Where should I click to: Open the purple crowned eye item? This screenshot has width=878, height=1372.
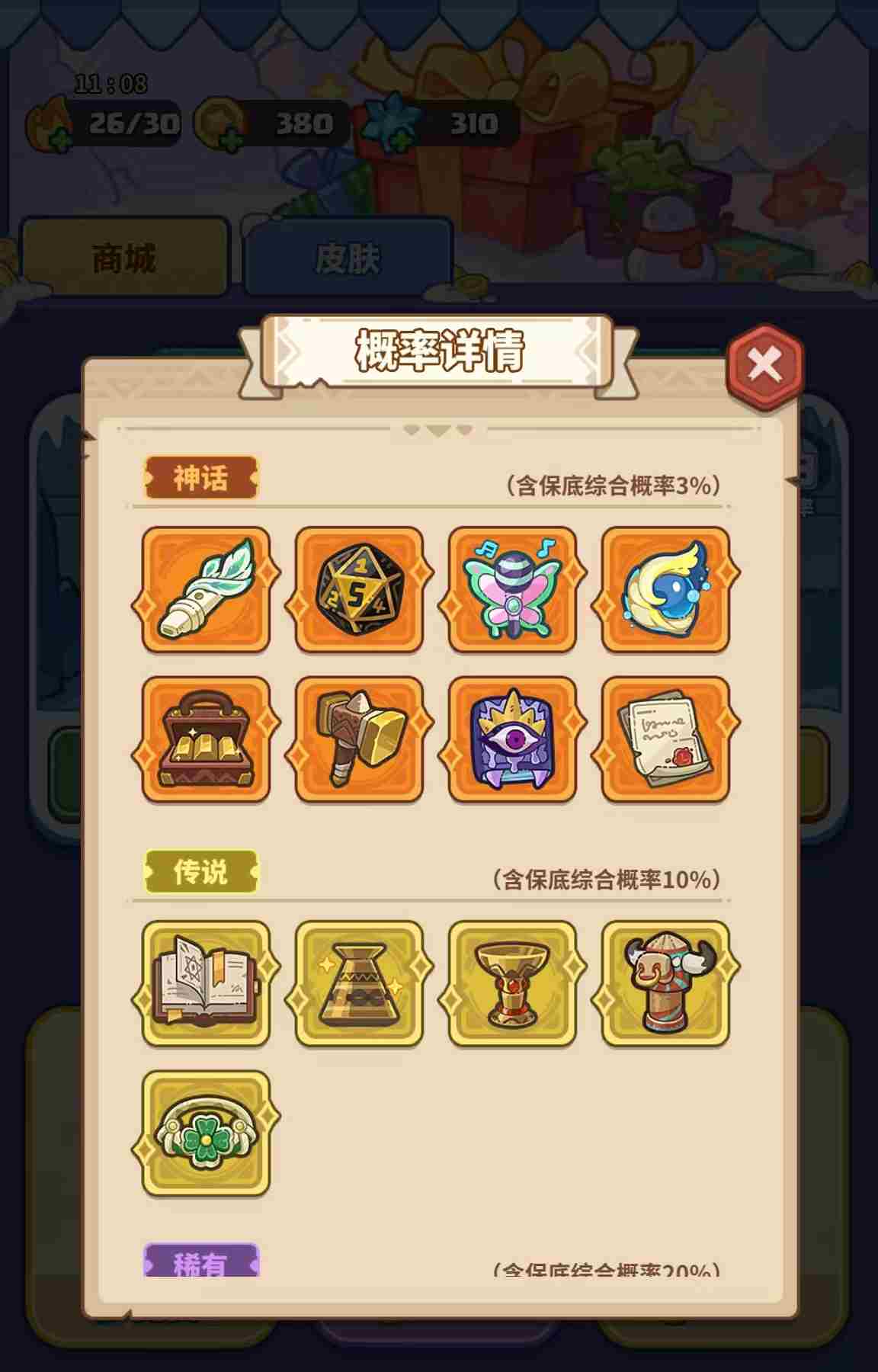[x=512, y=739]
